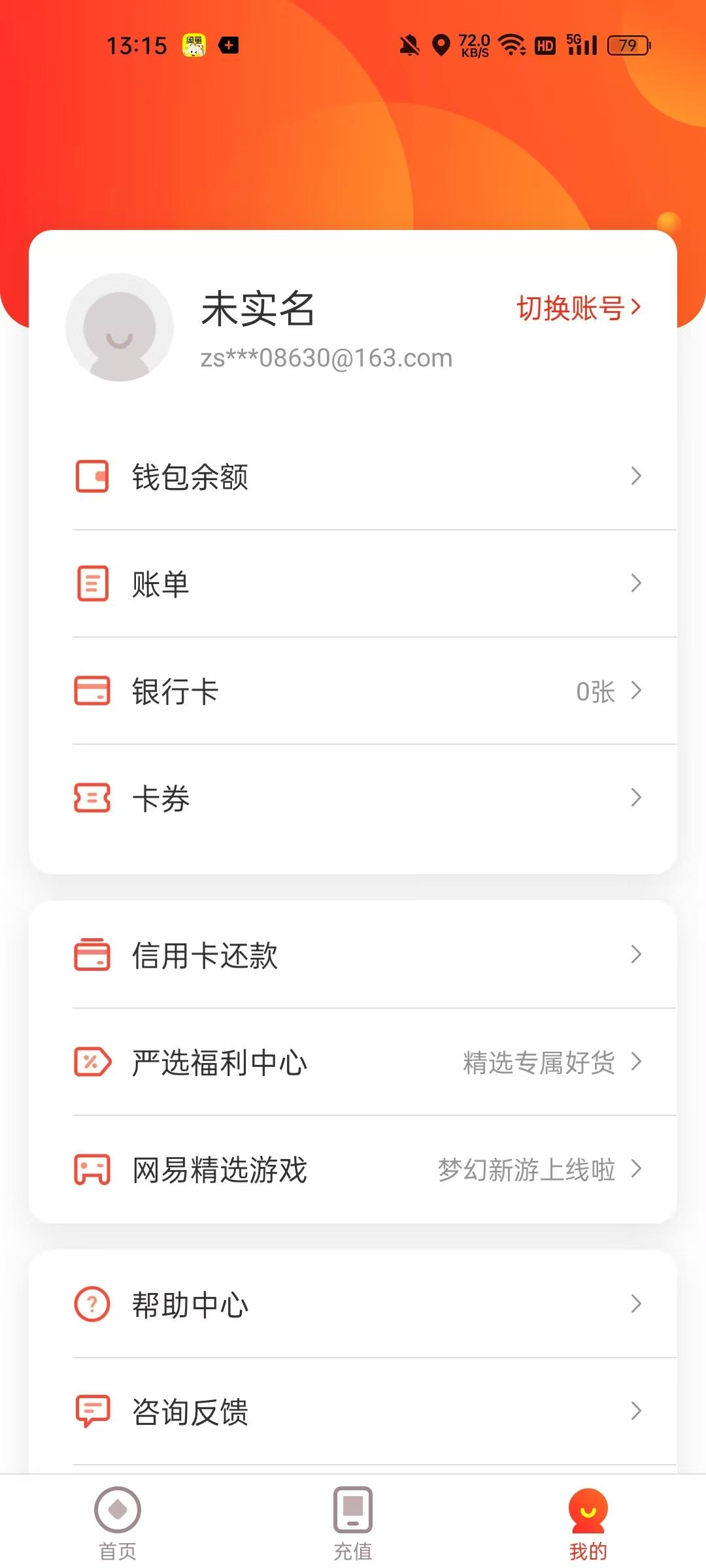Image resolution: width=706 pixels, height=1568 pixels.
Task: Select the 钱包余额 wallet icon
Action: pyautogui.click(x=92, y=477)
